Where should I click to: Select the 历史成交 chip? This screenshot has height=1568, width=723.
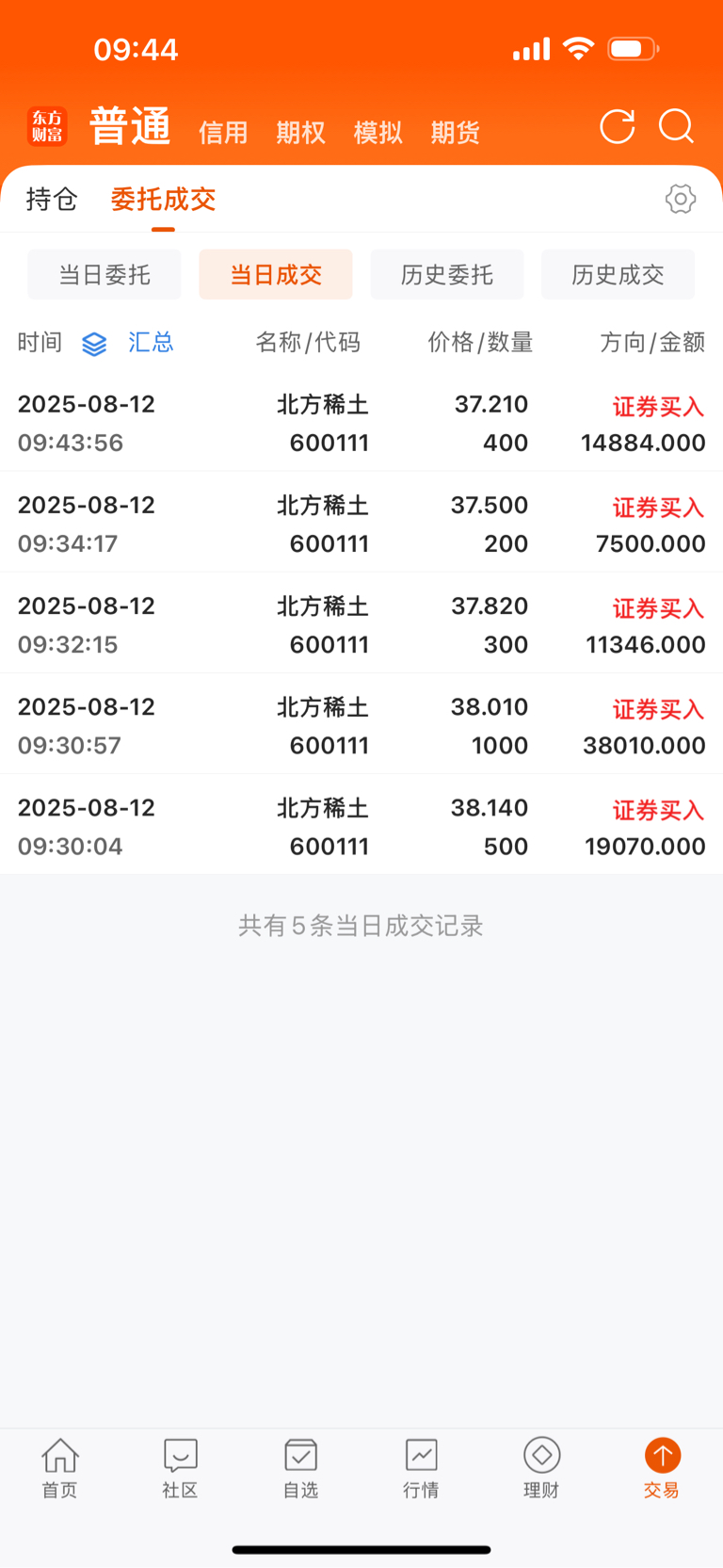point(618,275)
